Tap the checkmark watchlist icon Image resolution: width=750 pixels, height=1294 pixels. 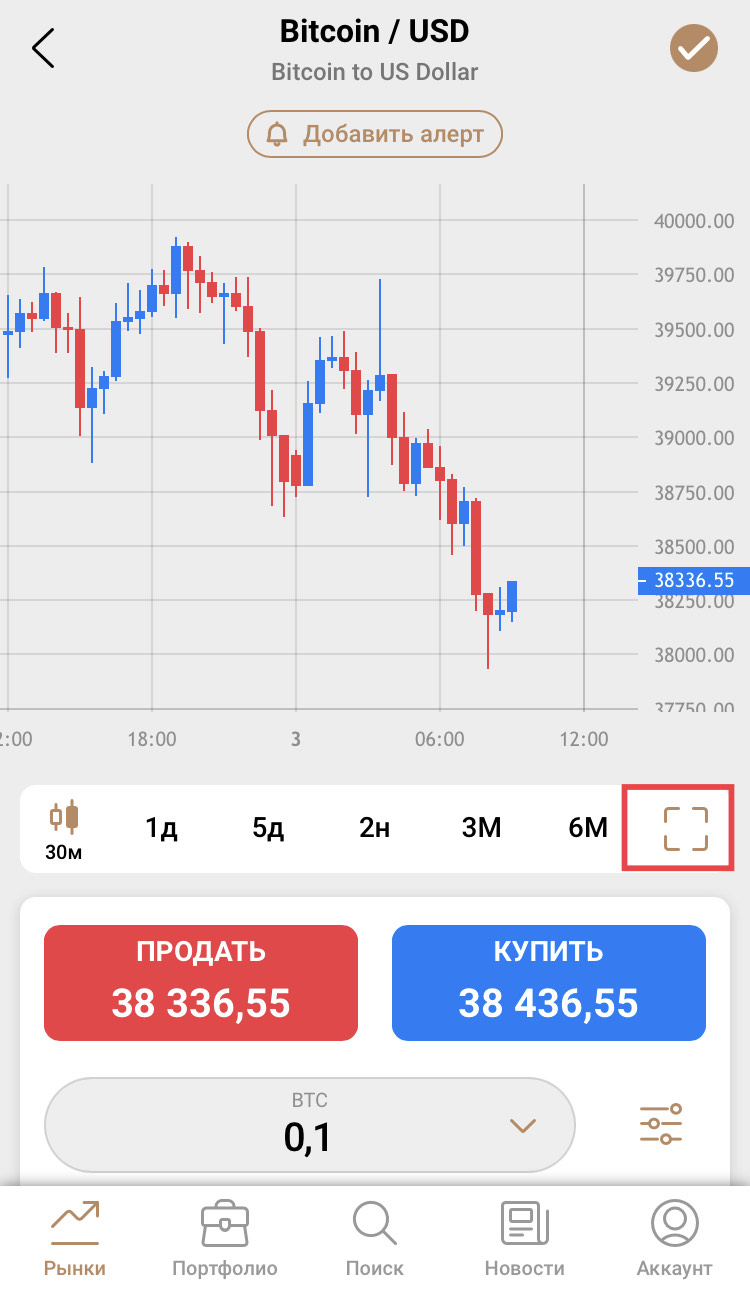694,47
